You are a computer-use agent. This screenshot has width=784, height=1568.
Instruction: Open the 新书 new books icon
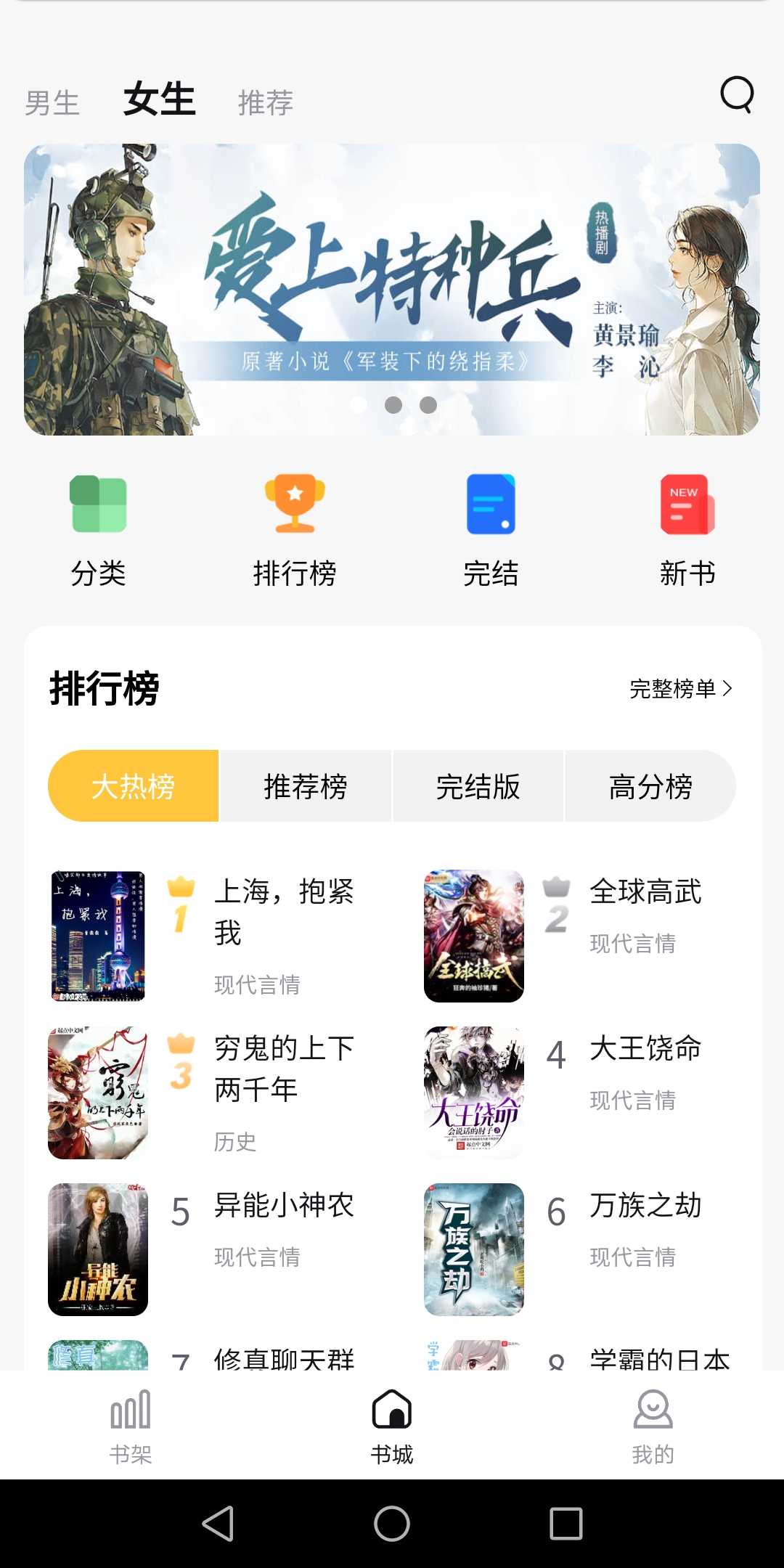(686, 505)
